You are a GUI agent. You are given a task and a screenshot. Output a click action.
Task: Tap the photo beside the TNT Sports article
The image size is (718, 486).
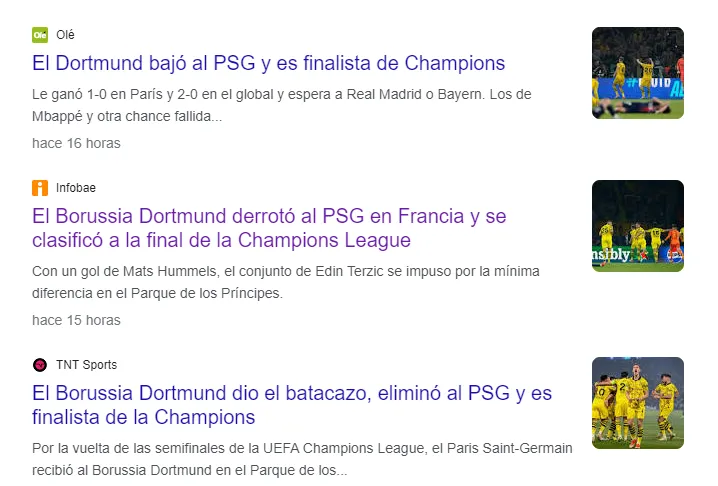pyautogui.click(x=637, y=402)
